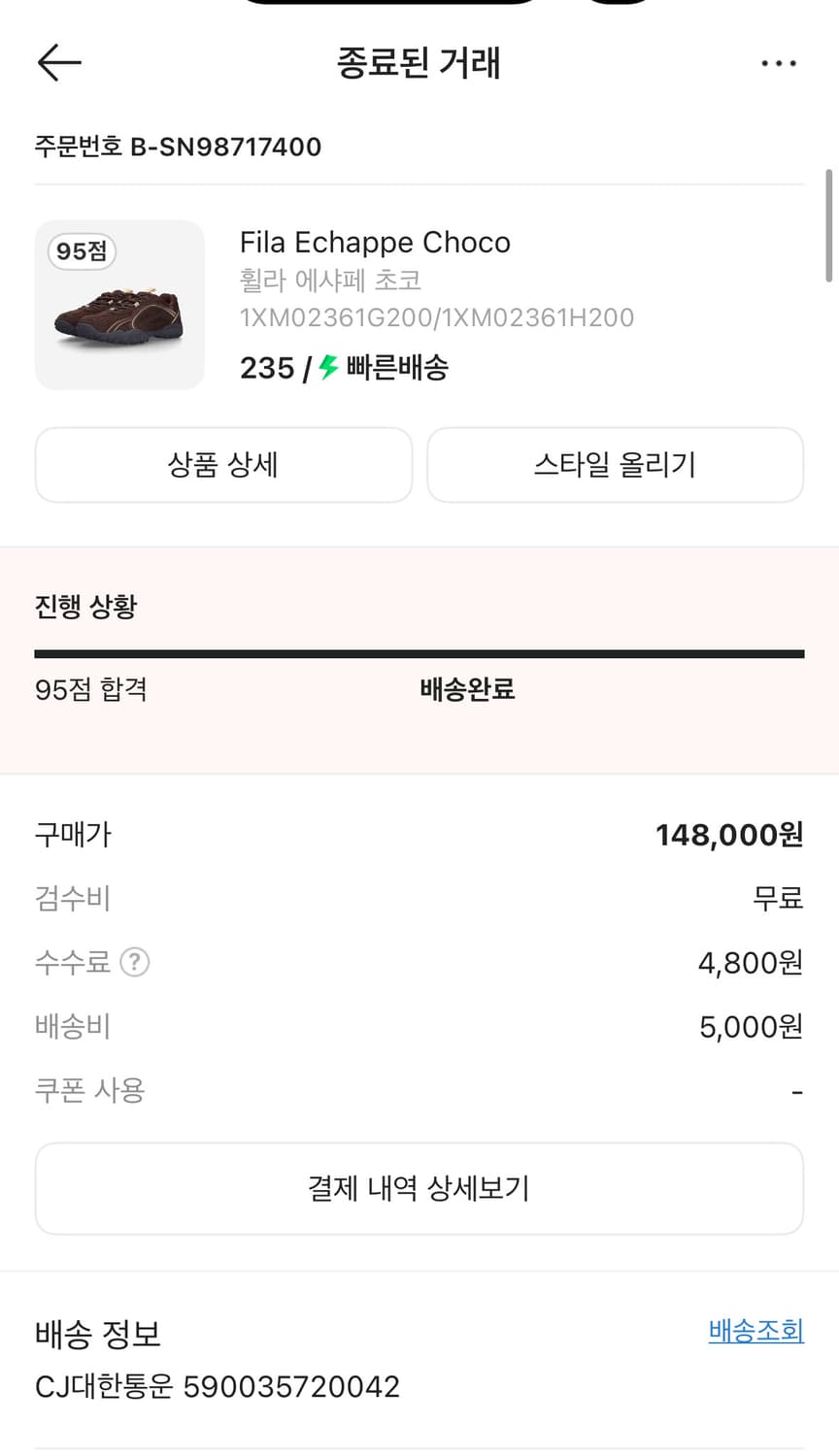Click the 종료된 거래 page title
The image size is (839, 1456).
pyautogui.click(x=419, y=62)
